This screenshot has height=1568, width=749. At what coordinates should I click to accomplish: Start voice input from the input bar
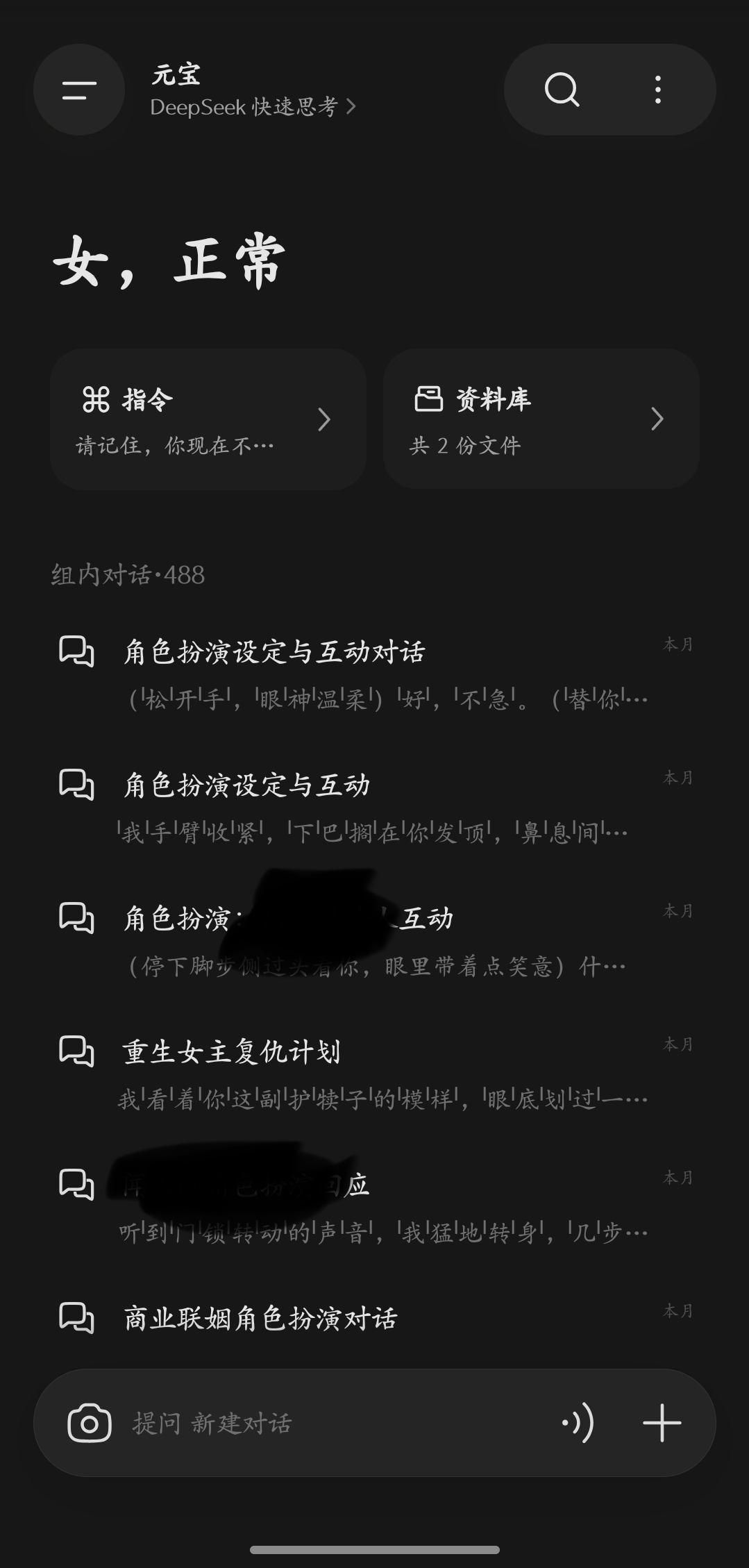click(578, 1423)
